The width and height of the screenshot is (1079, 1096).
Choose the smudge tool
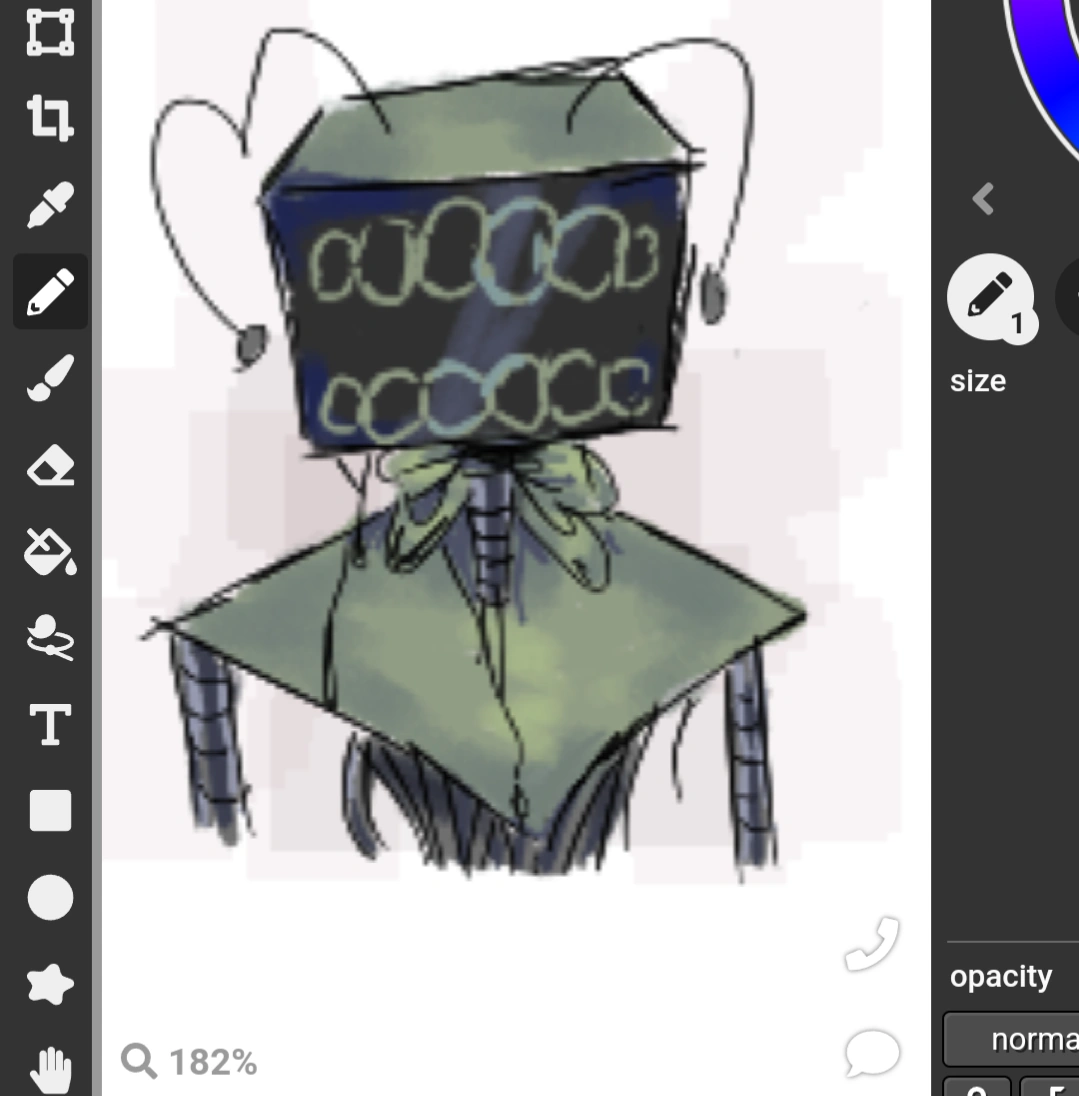(50, 638)
